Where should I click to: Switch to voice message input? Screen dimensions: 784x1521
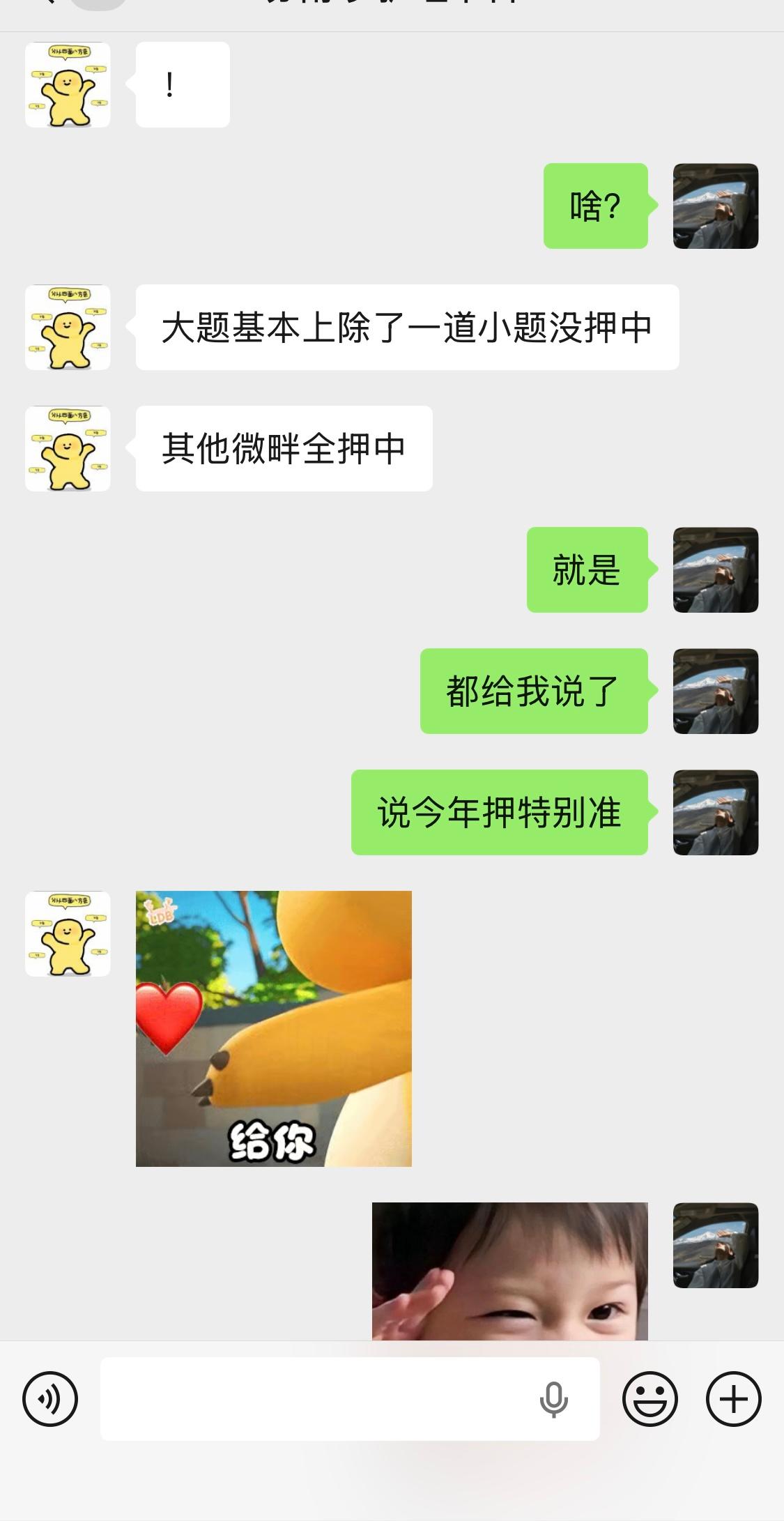pyautogui.click(x=50, y=1398)
